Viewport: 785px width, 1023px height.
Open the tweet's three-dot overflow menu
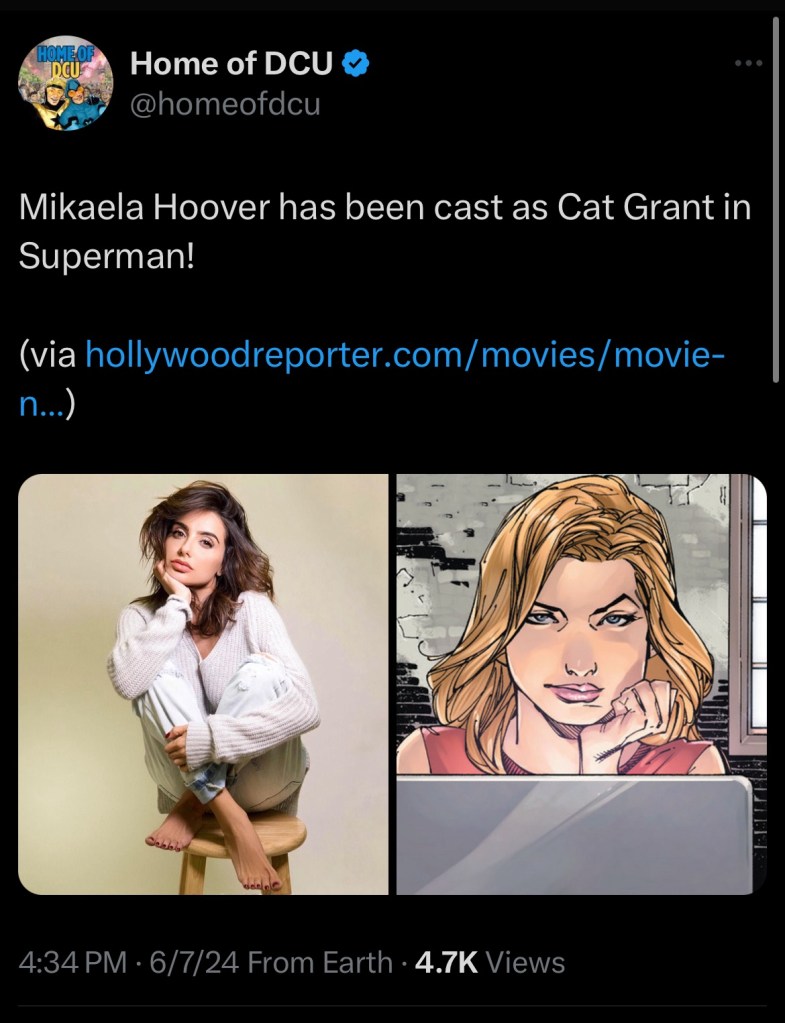[x=747, y=65]
